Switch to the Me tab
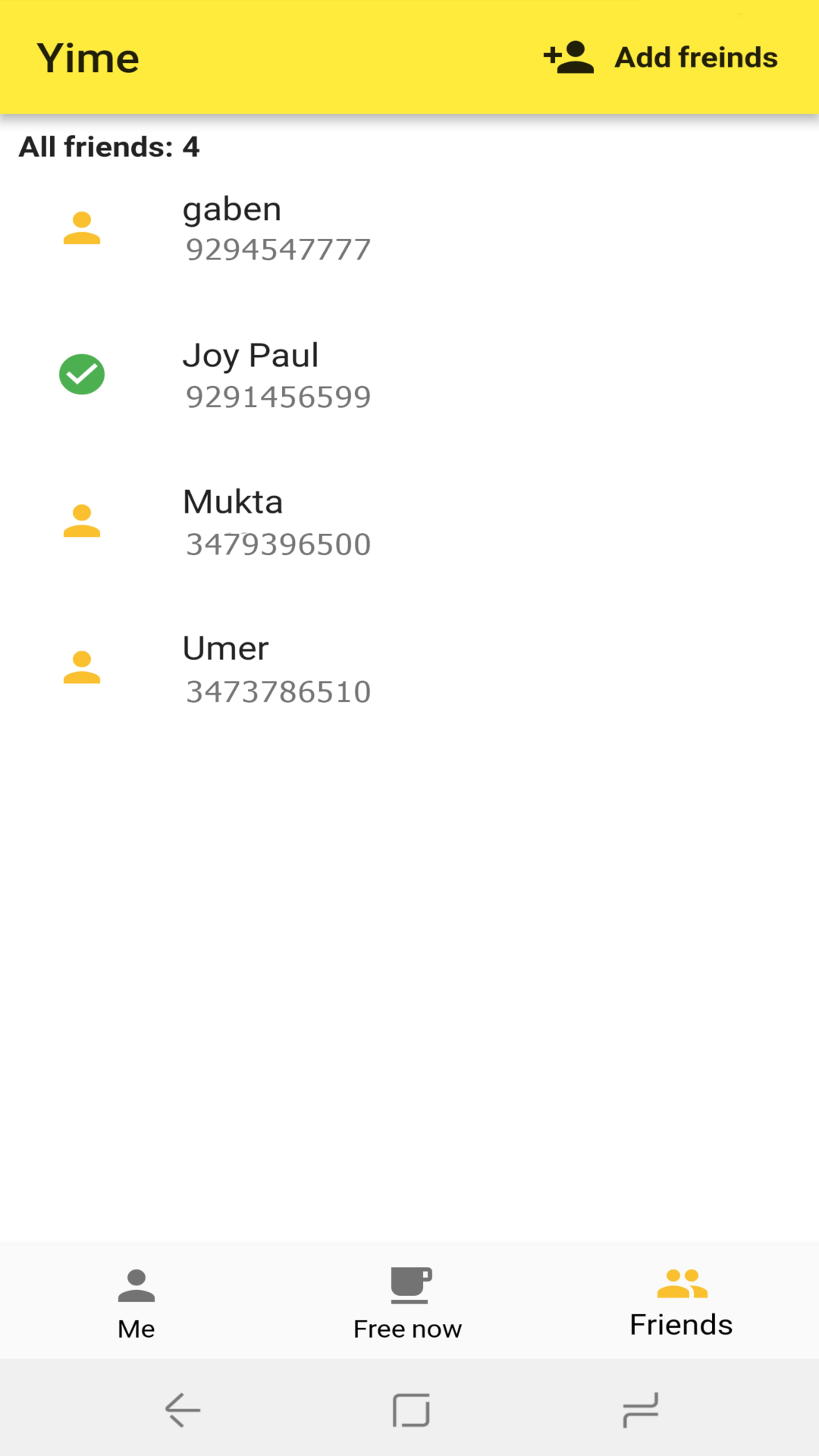819x1456 pixels. tap(136, 1303)
